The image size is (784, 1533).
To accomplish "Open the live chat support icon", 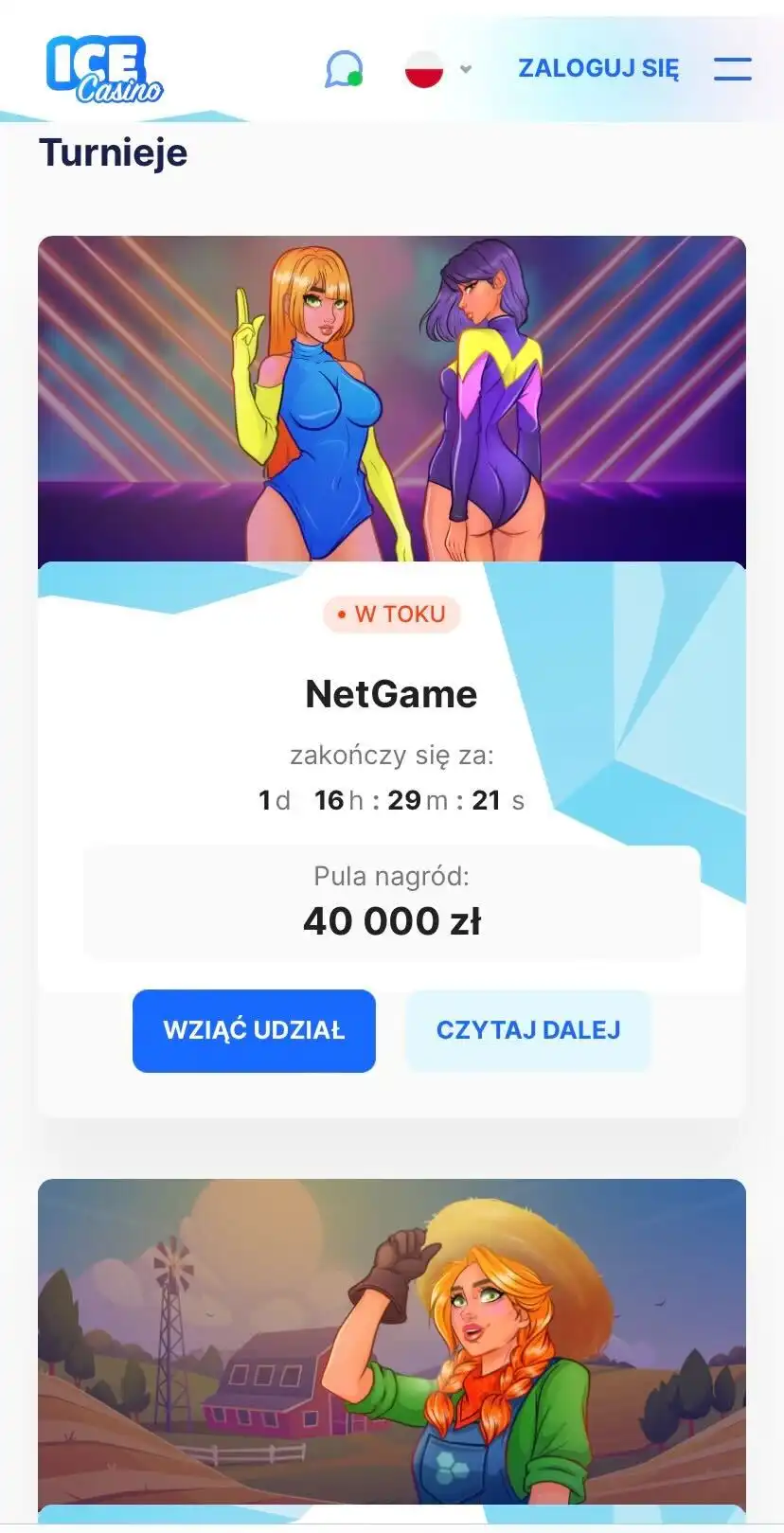I will [343, 69].
